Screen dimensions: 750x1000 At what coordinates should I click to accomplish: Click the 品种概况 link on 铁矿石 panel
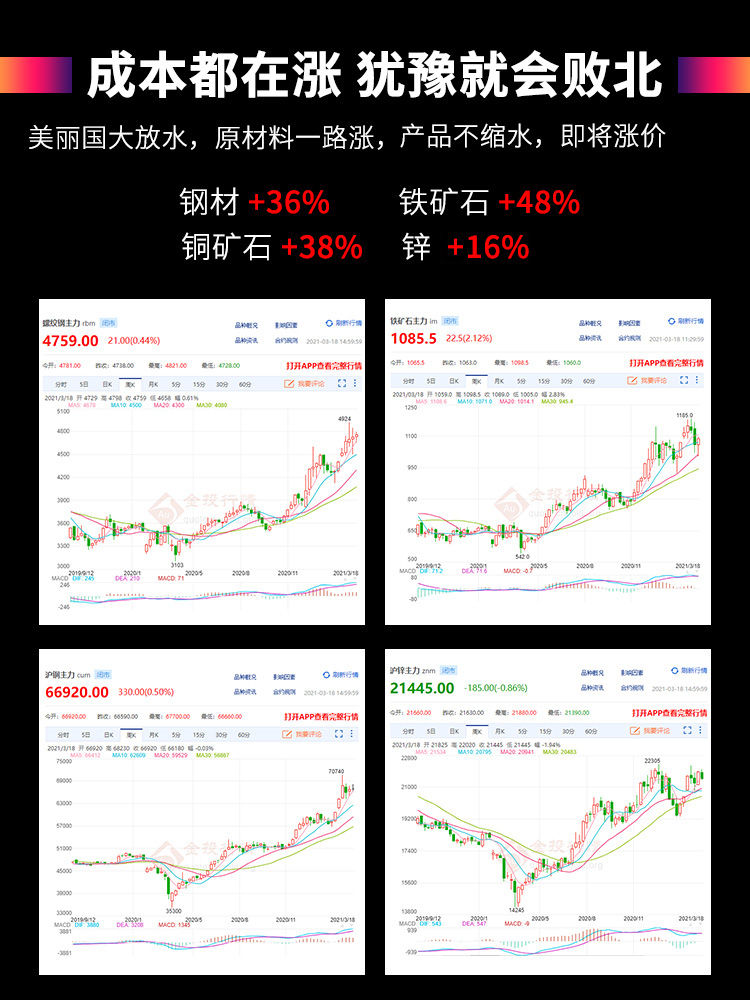[x=586, y=320]
